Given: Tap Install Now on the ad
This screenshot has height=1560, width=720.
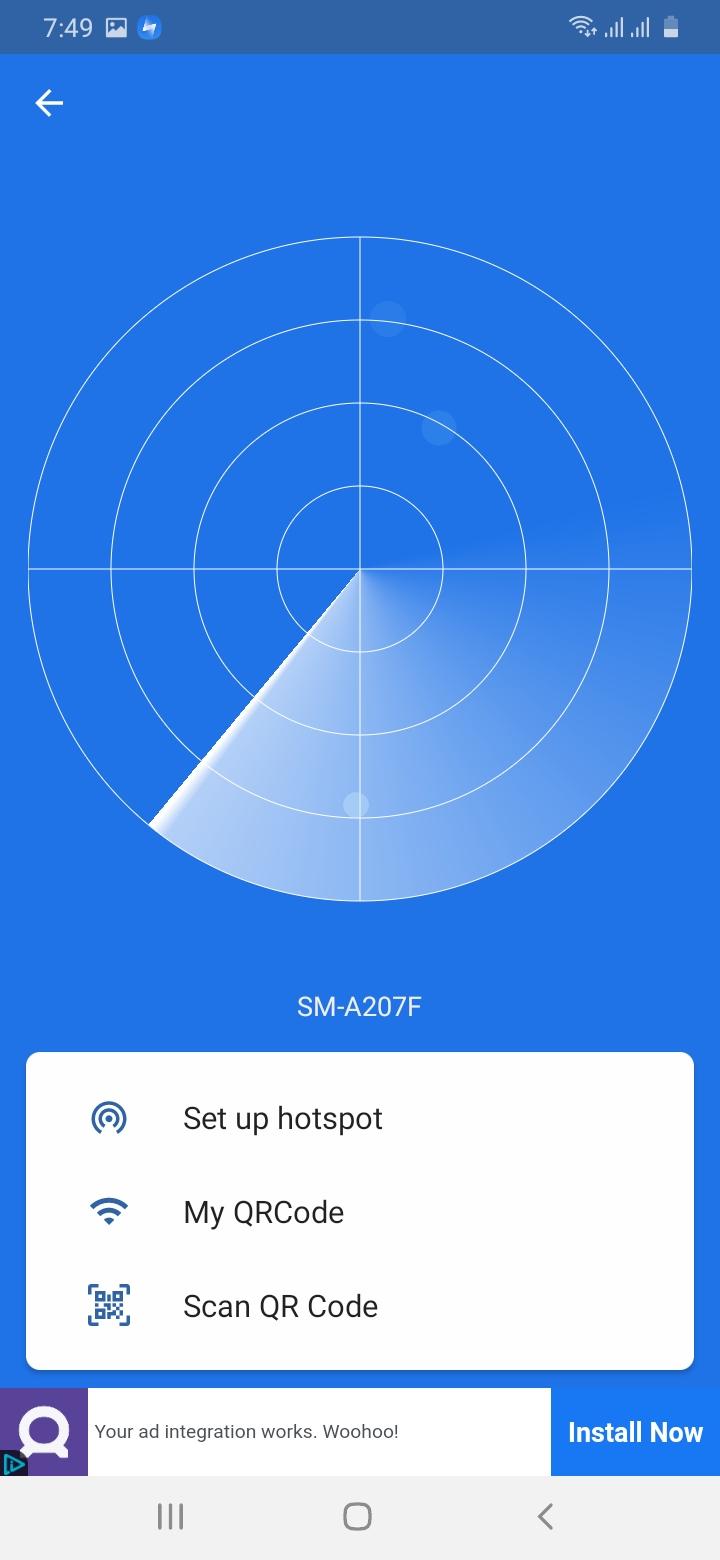Looking at the screenshot, I should [635, 1432].
